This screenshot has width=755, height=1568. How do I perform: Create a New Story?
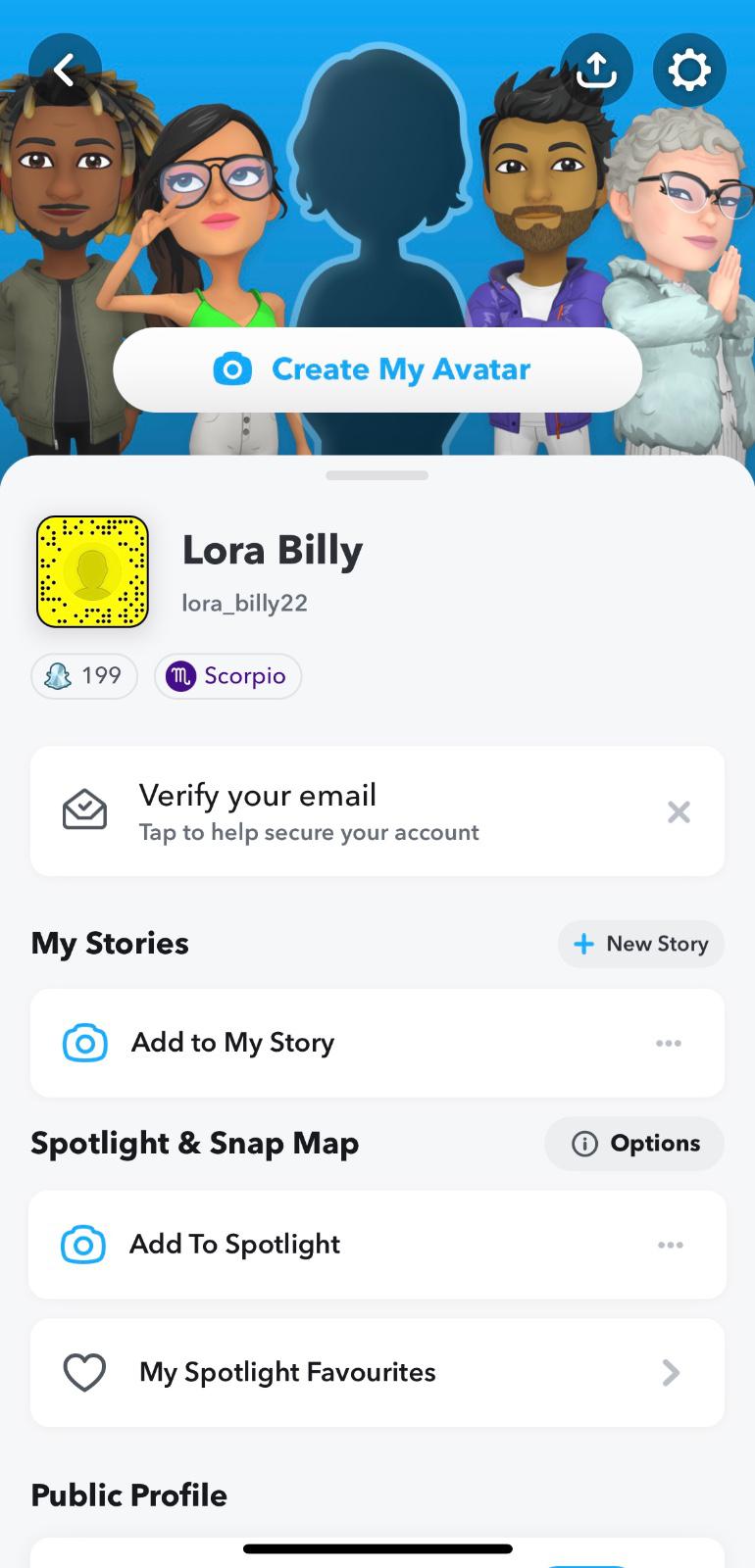(641, 944)
